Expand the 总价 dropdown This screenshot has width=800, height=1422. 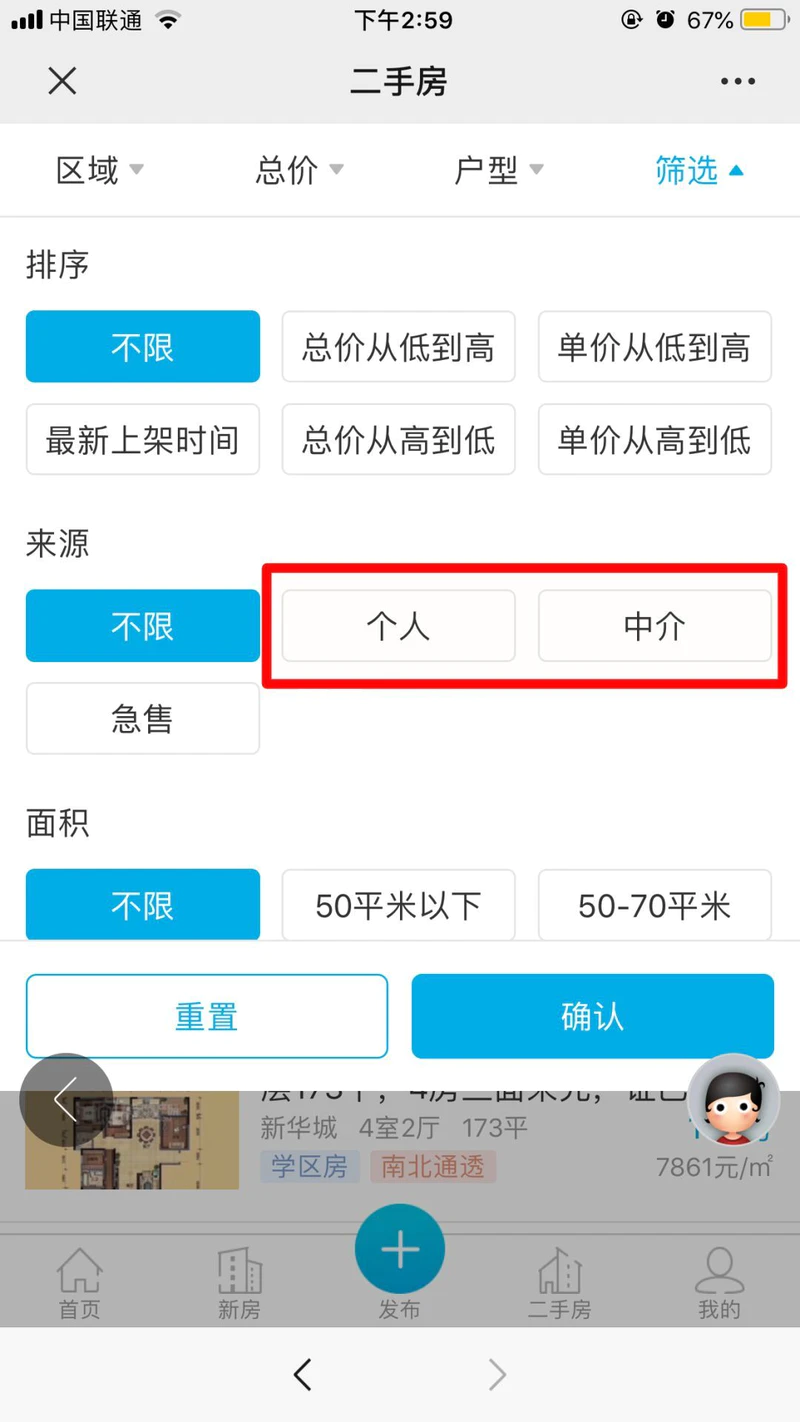point(299,171)
